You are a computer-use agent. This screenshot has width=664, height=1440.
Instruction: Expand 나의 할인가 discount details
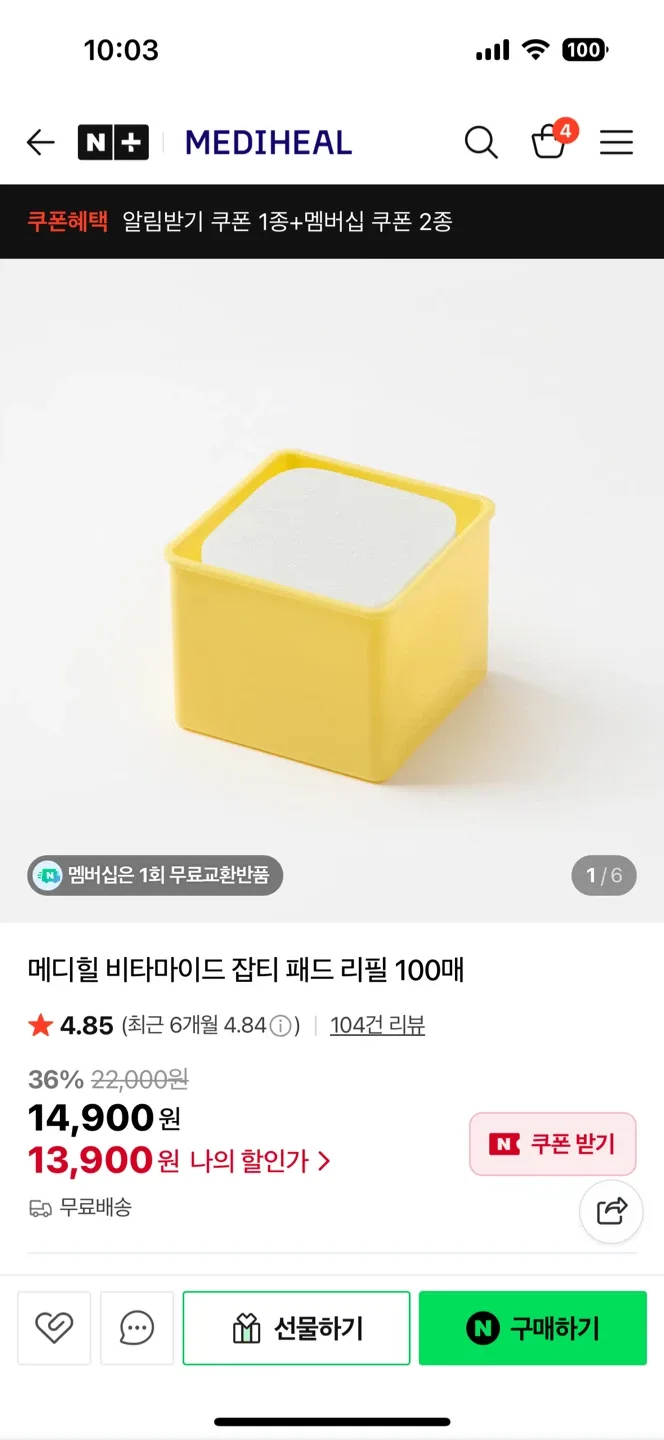click(x=260, y=1161)
